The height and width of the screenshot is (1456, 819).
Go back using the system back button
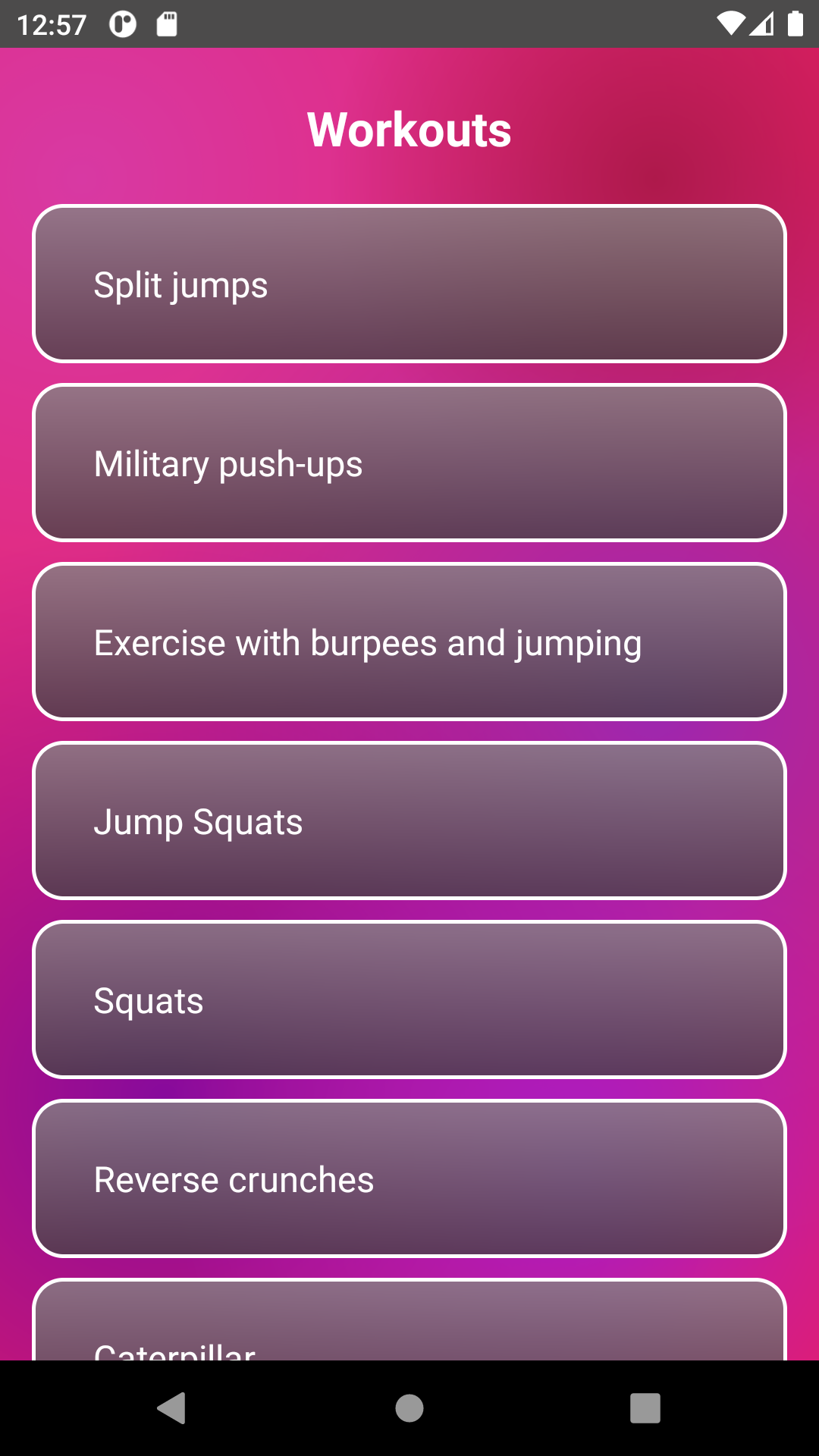pyautogui.click(x=172, y=1408)
